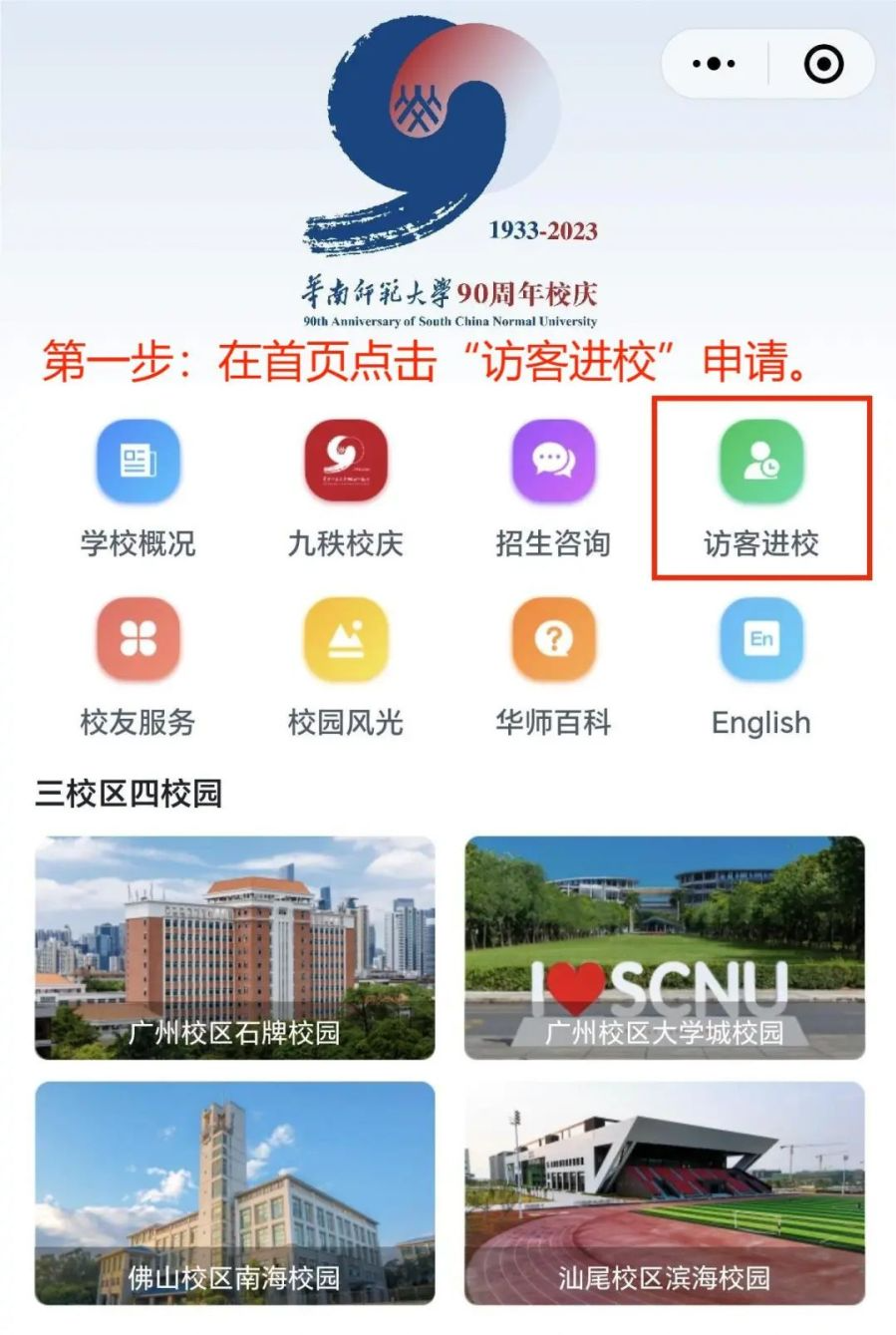
Task: Switch to English with the En icon
Action: point(762,641)
